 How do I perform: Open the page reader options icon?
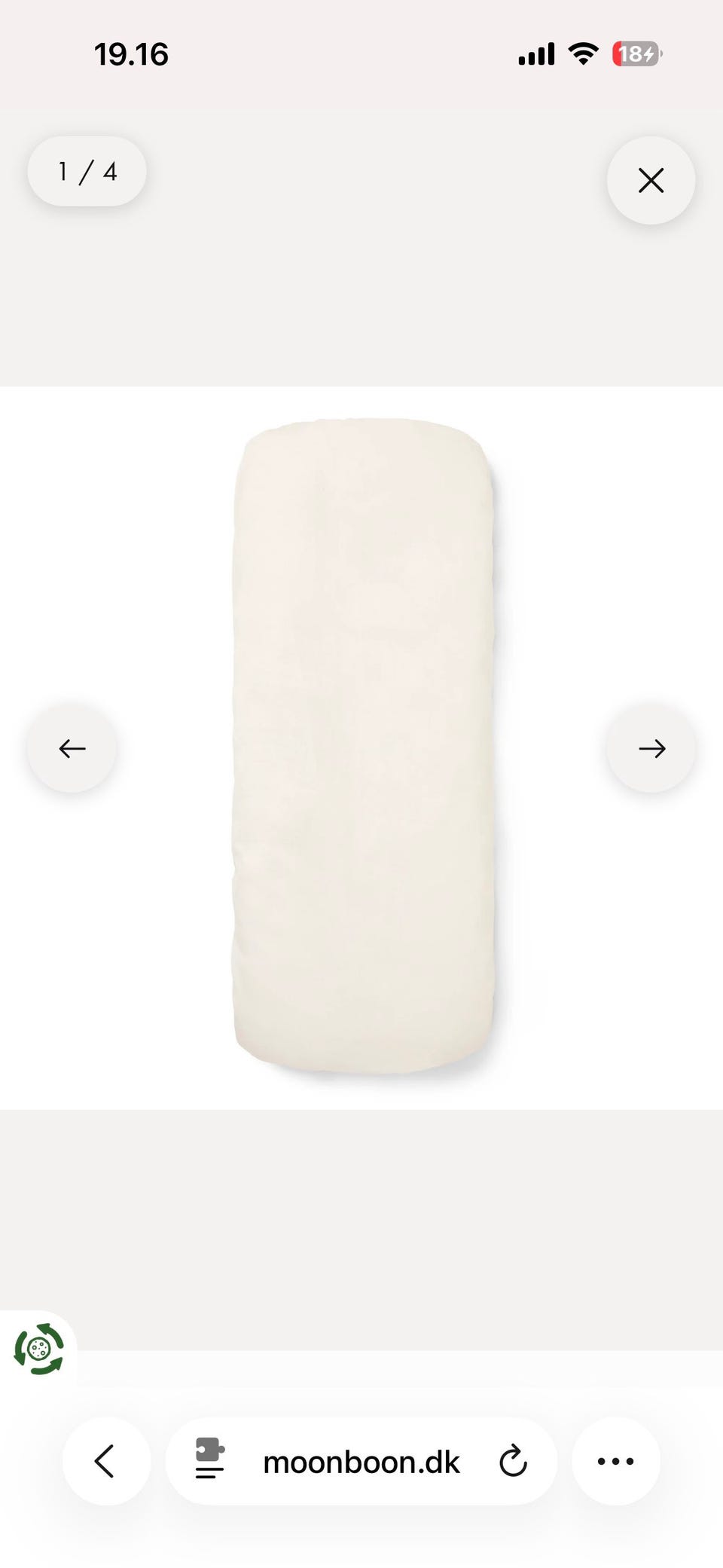[209, 1459]
